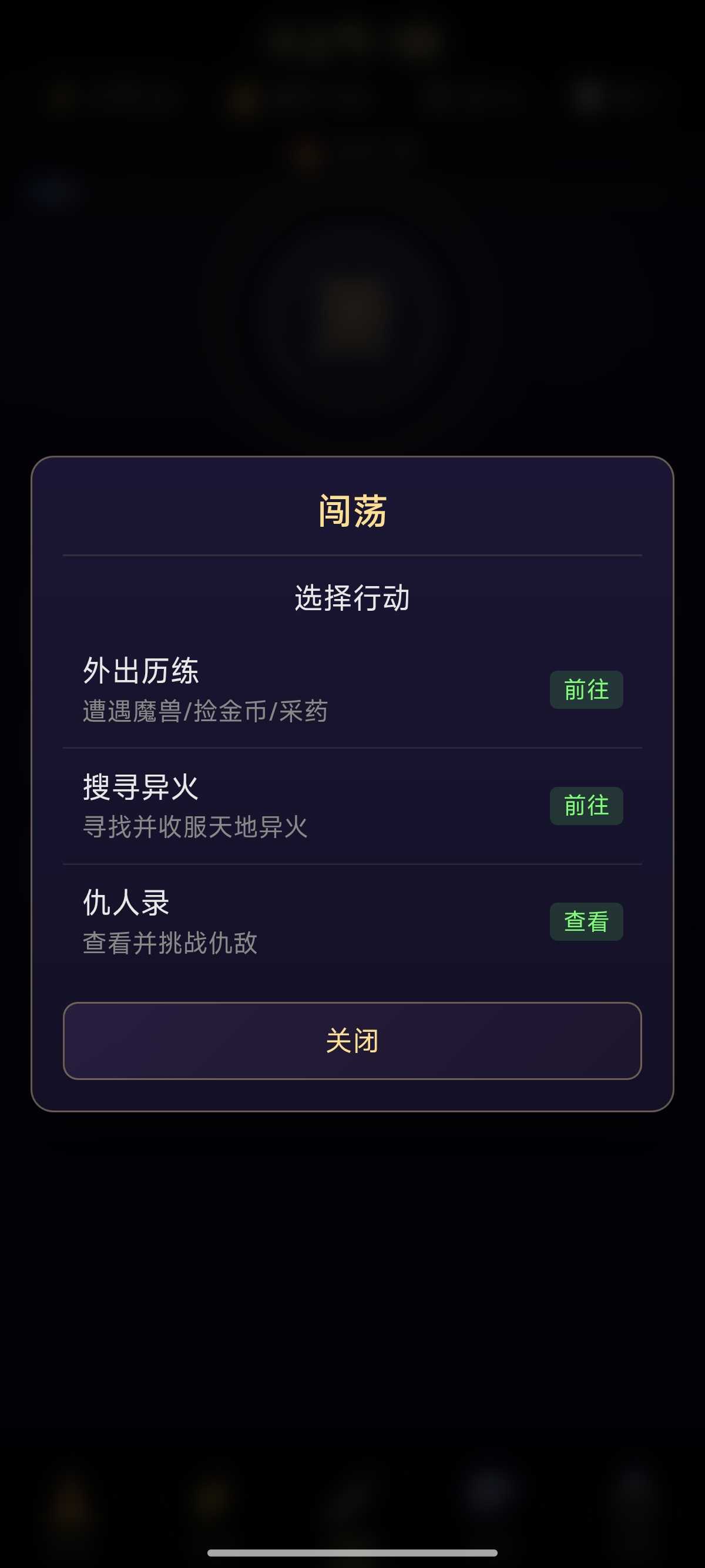Tap 前往 next to 外出历练
The height and width of the screenshot is (1568, 705).
tap(586, 689)
